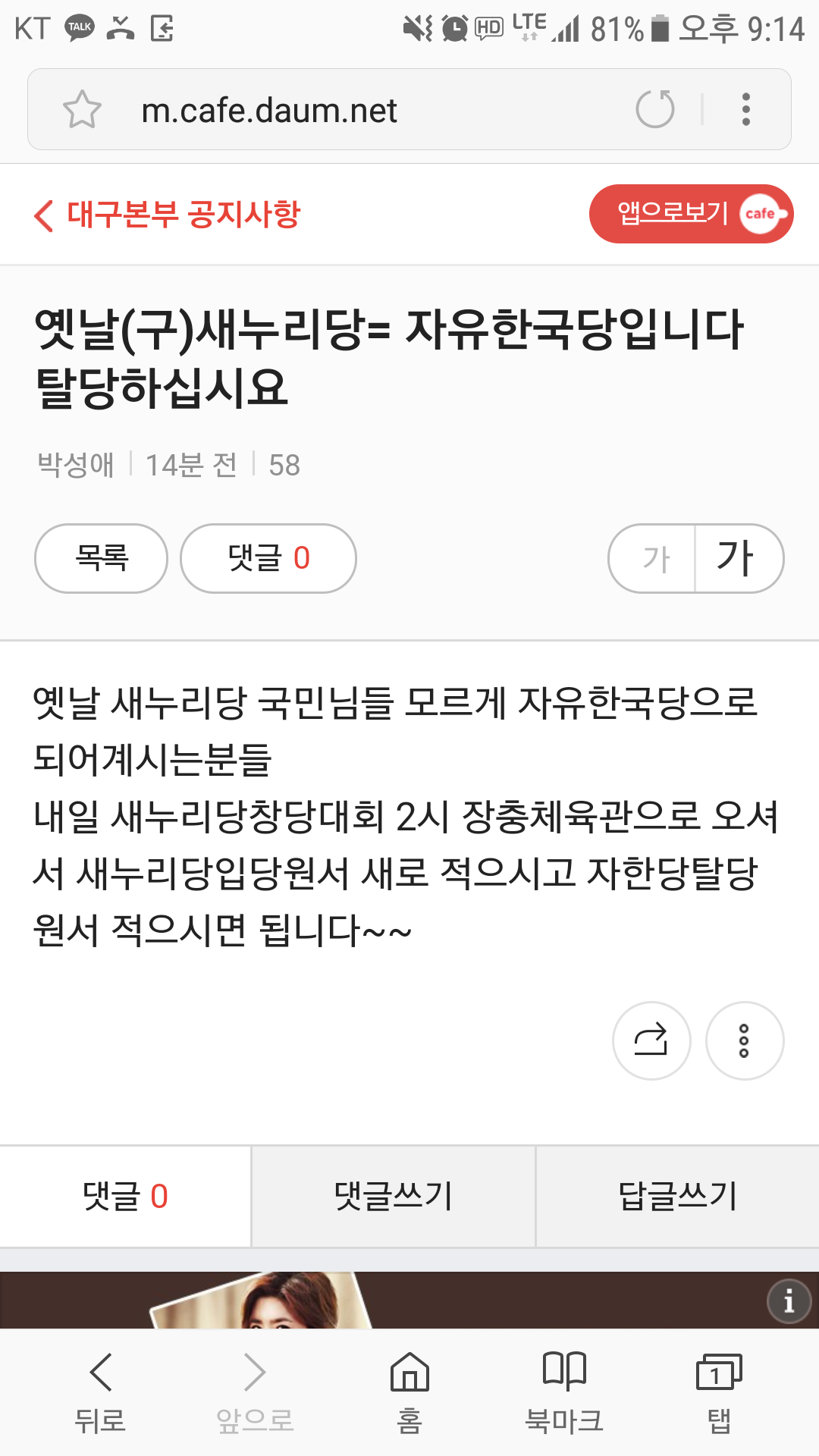Bookmark page with the star icon
The height and width of the screenshot is (1456, 819).
(x=82, y=109)
